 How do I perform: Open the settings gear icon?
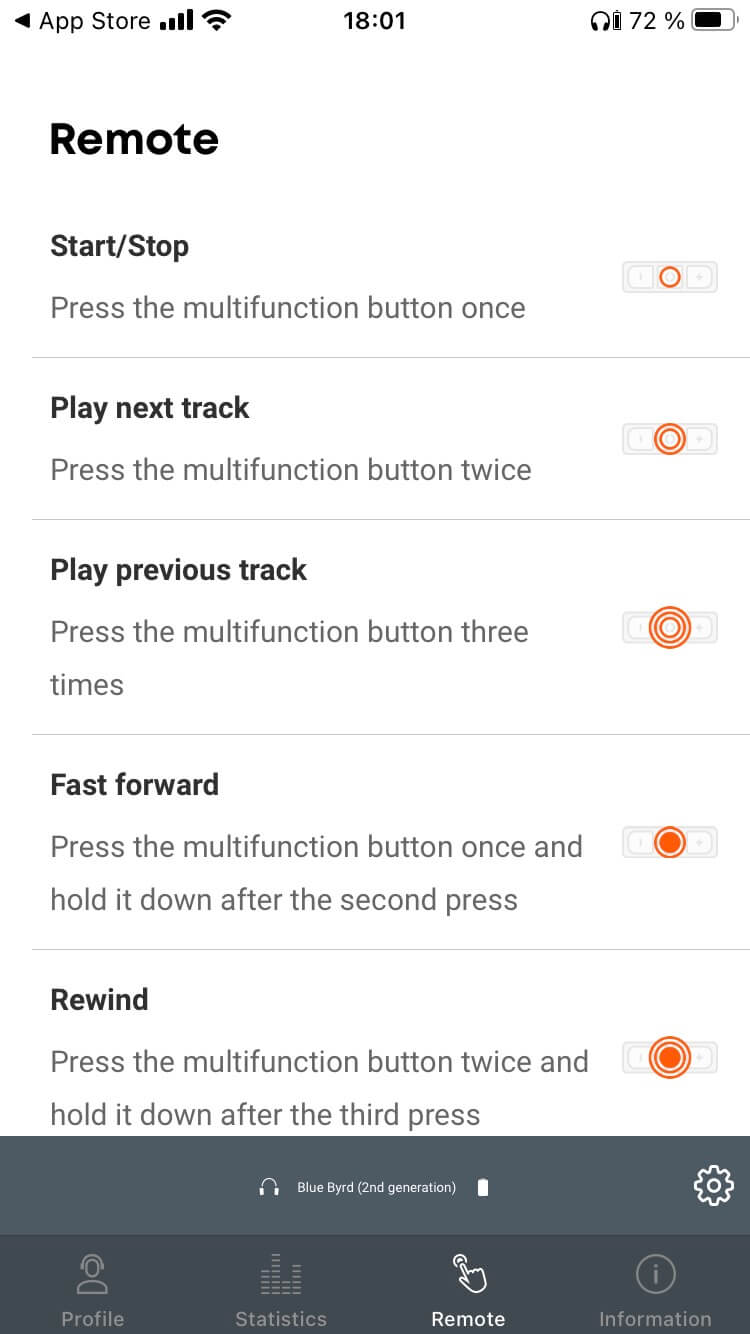pos(713,1186)
